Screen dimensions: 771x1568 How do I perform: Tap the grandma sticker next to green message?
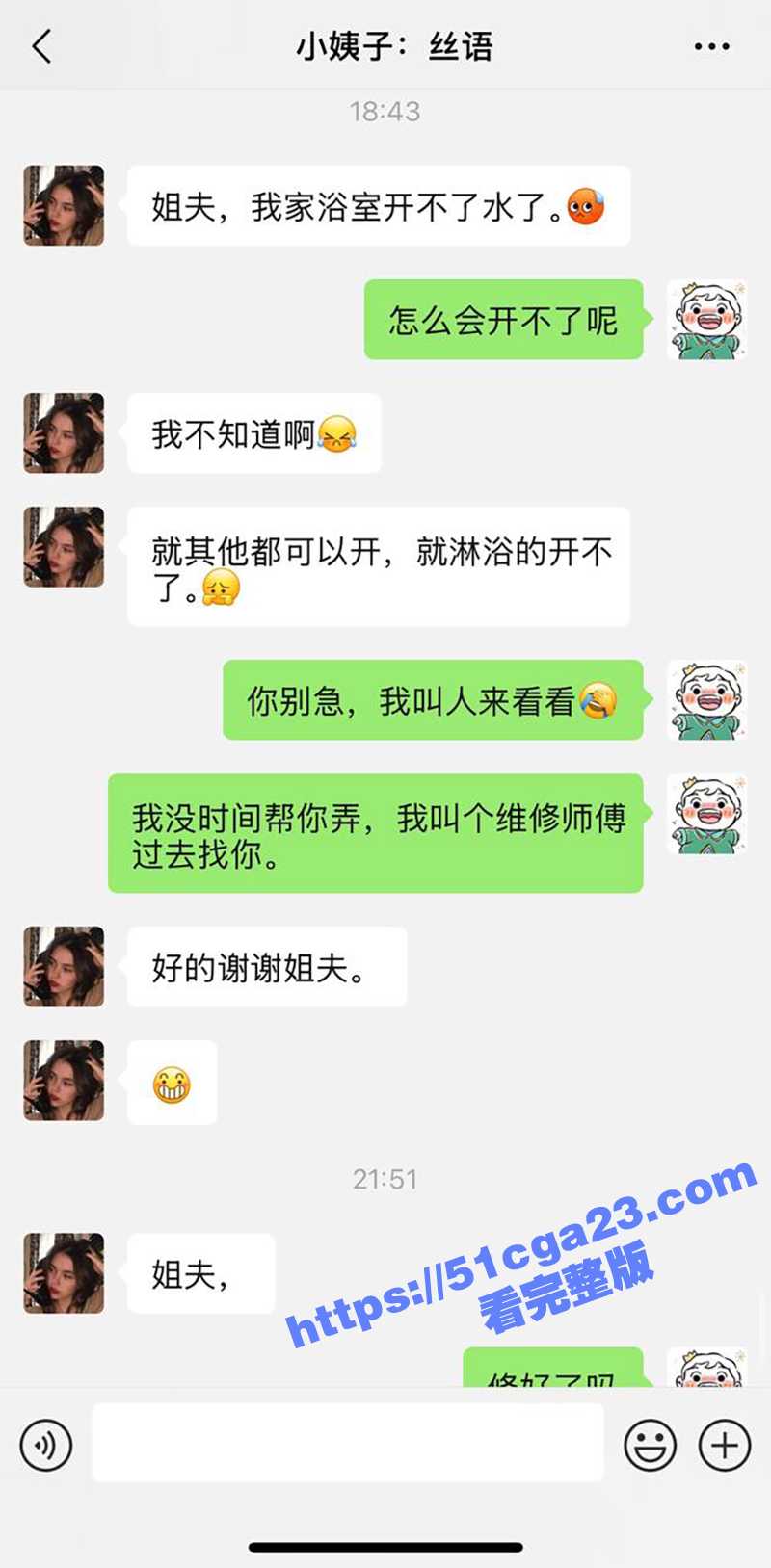click(x=706, y=321)
